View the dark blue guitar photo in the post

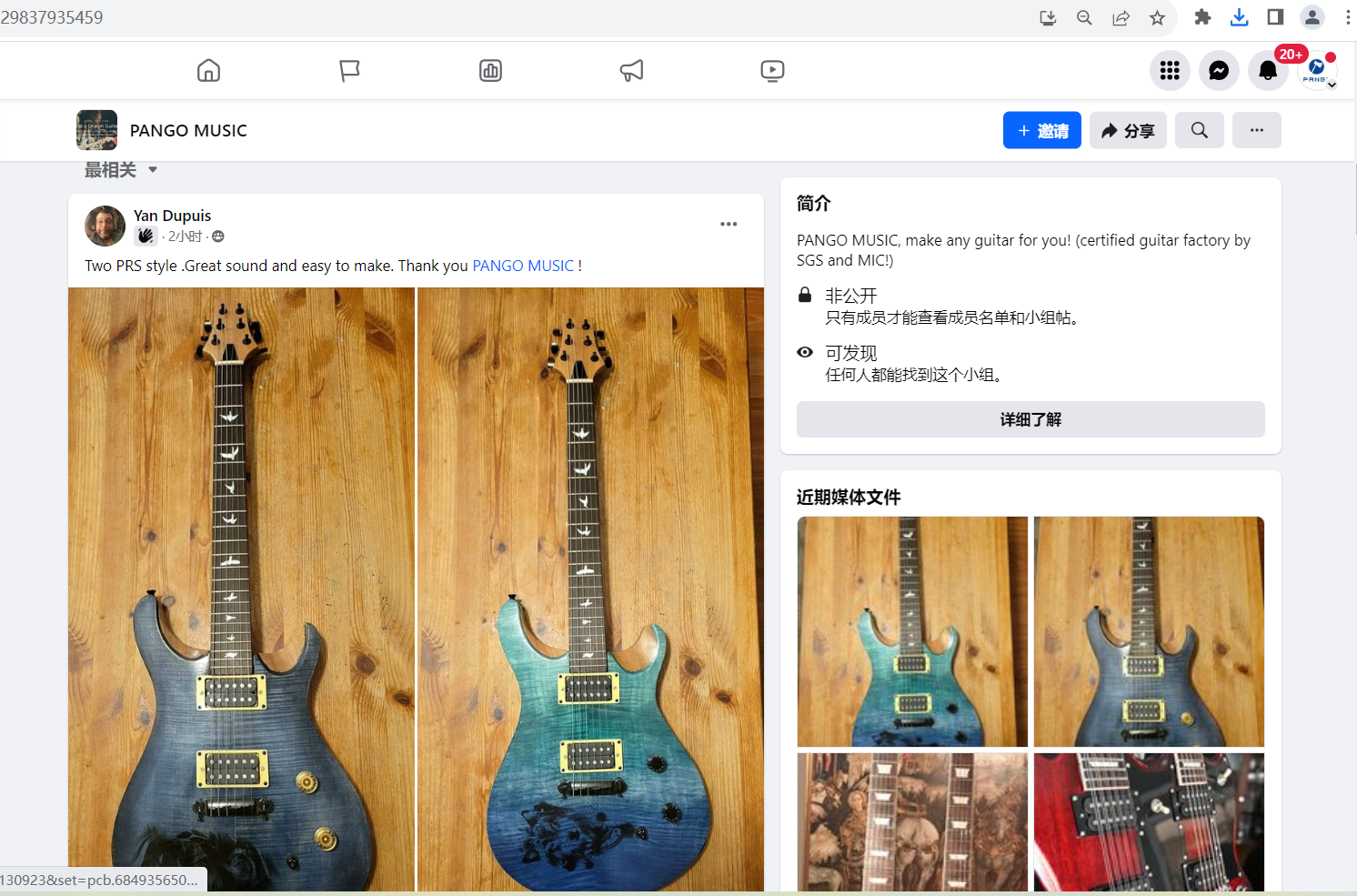241,589
